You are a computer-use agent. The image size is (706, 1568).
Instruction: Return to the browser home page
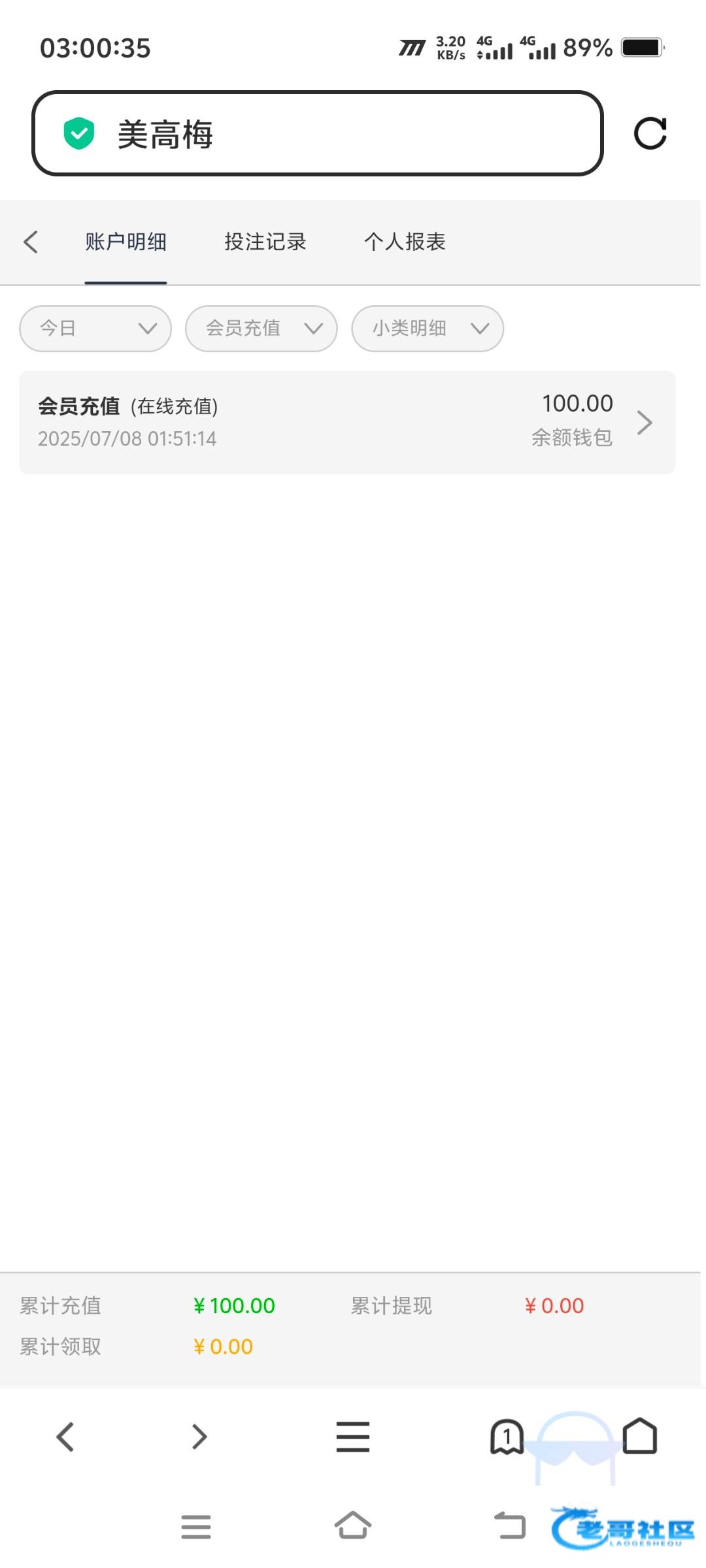point(640,1437)
